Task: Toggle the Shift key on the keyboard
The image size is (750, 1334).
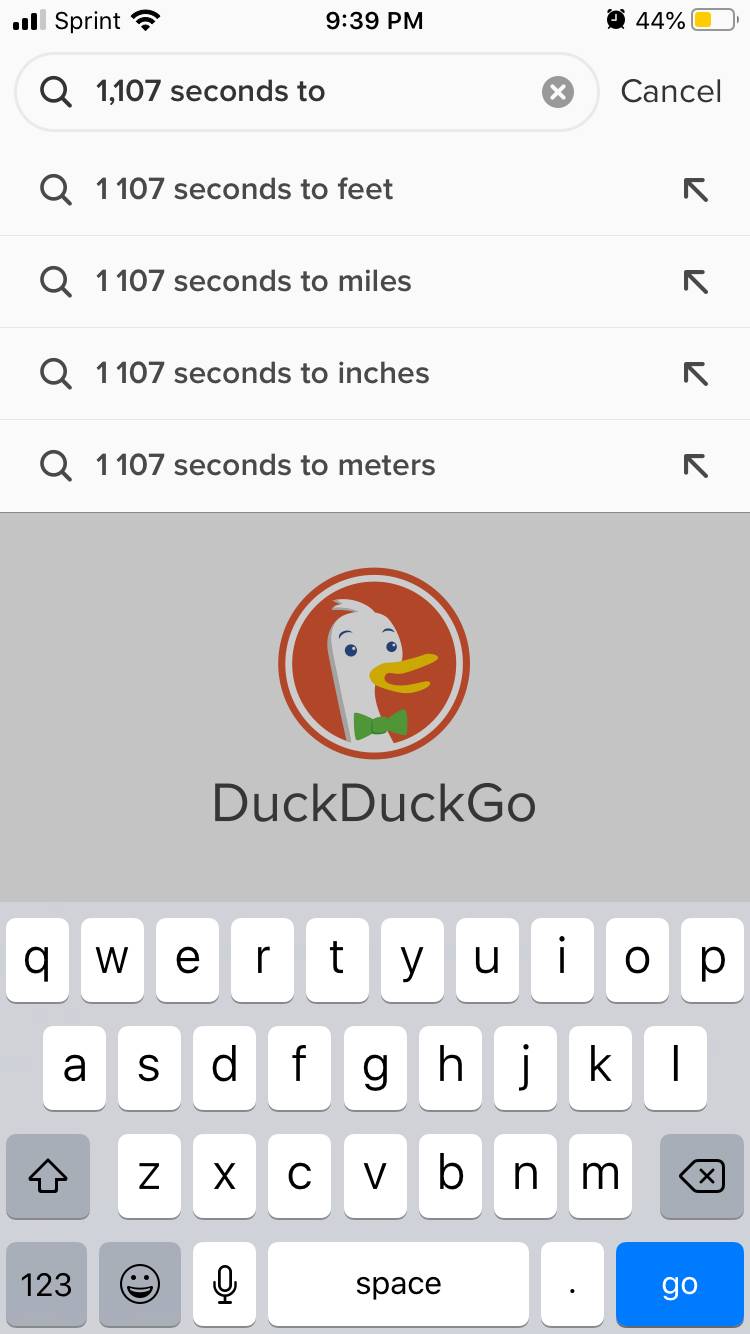Action: pyautogui.click(x=47, y=1177)
